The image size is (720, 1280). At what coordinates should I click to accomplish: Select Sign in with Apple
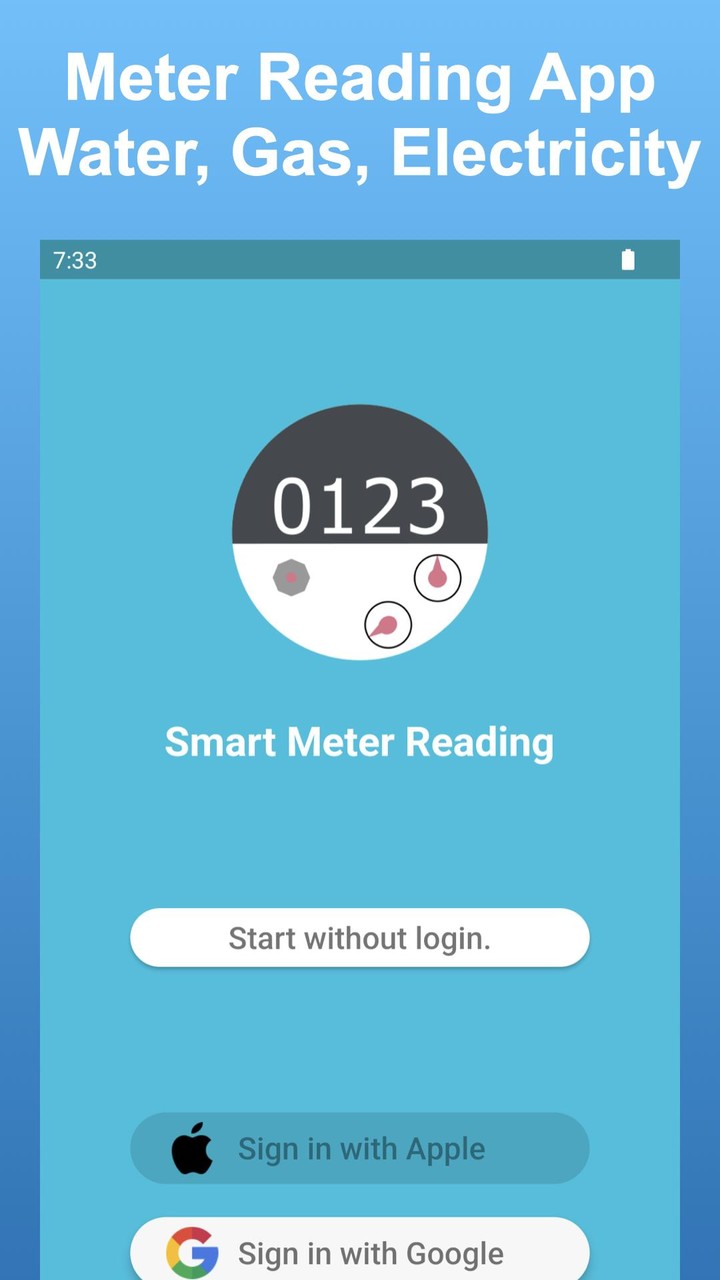click(x=360, y=1148)
